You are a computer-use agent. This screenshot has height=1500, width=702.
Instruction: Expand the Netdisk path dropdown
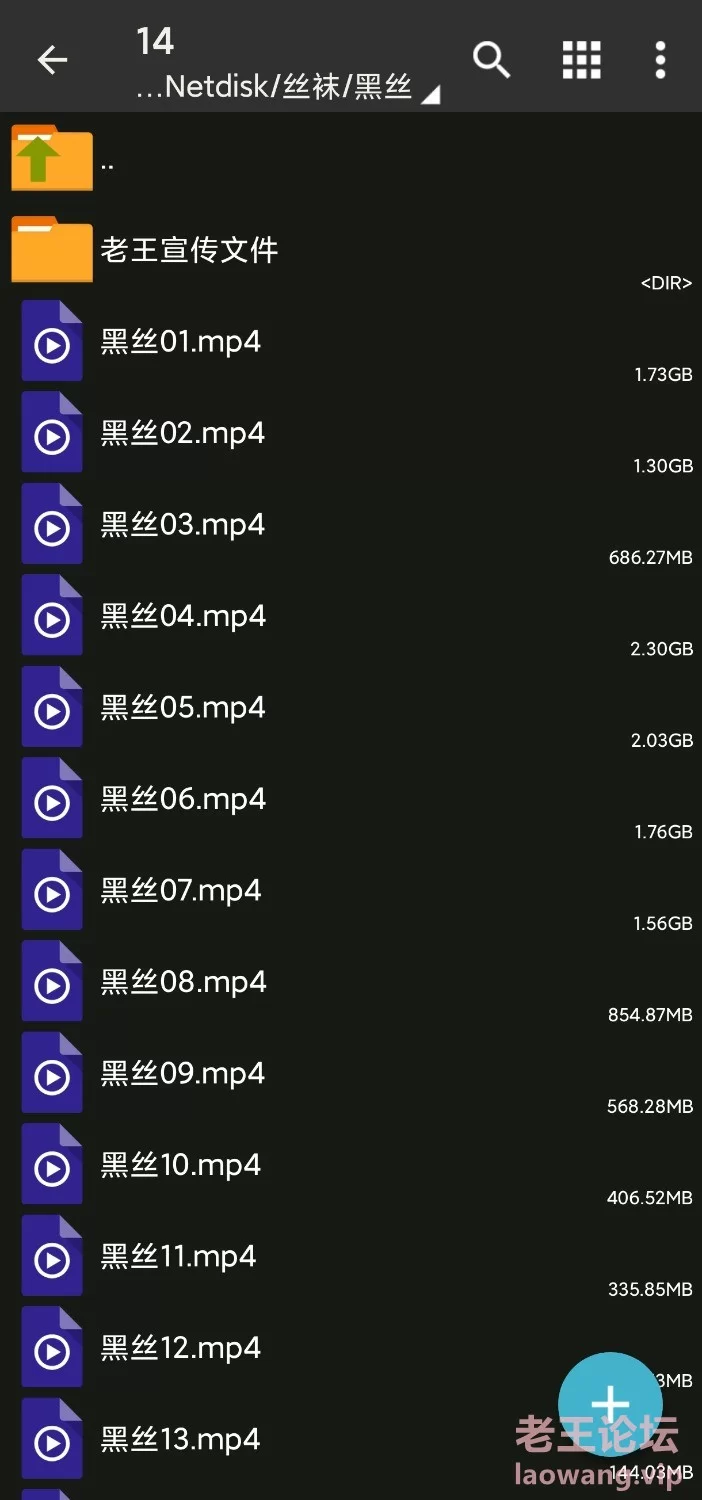pyautogui.click(x=288, y=88)
